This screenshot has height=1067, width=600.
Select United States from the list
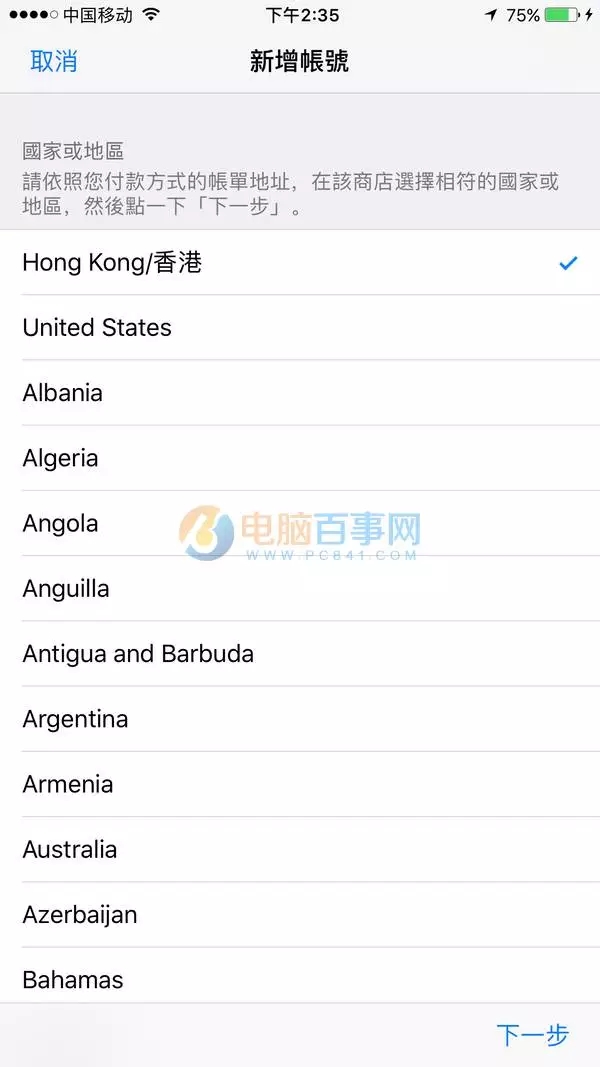pos(97,328)
